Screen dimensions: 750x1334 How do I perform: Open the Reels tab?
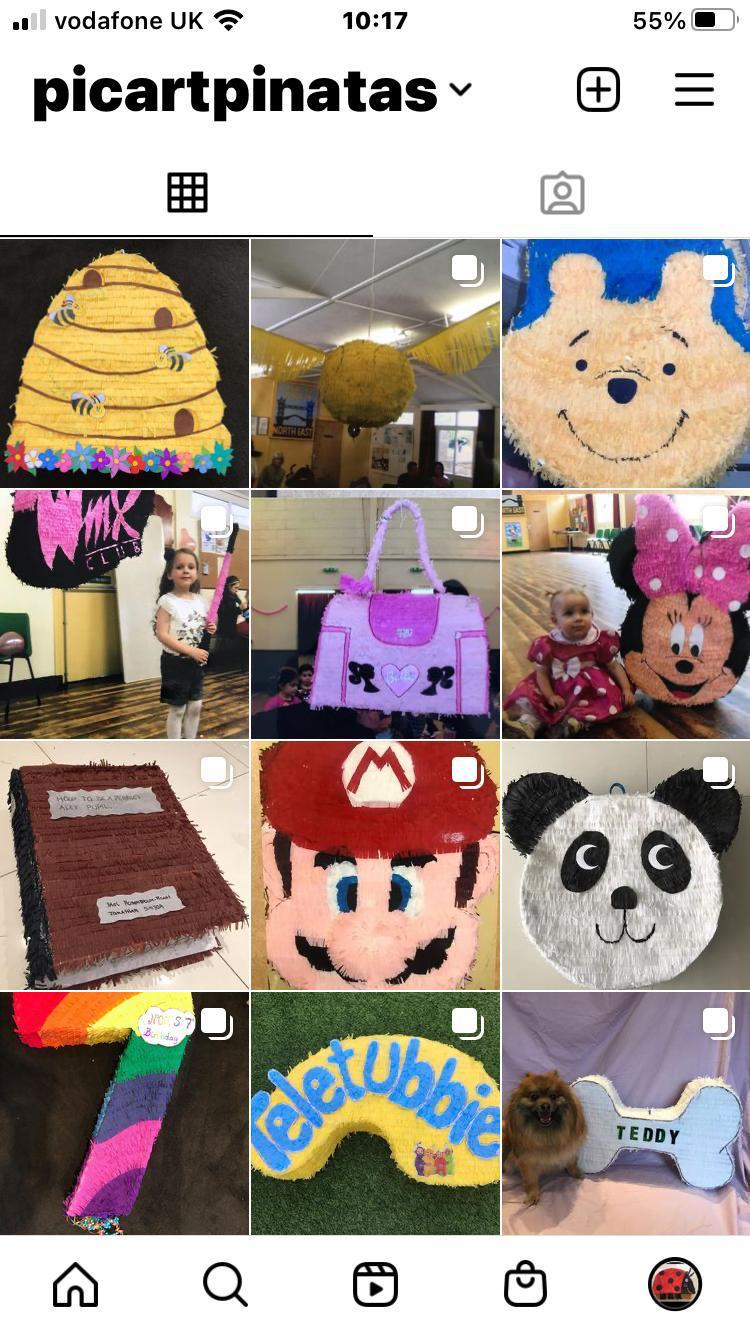[x=375, y=1284]
